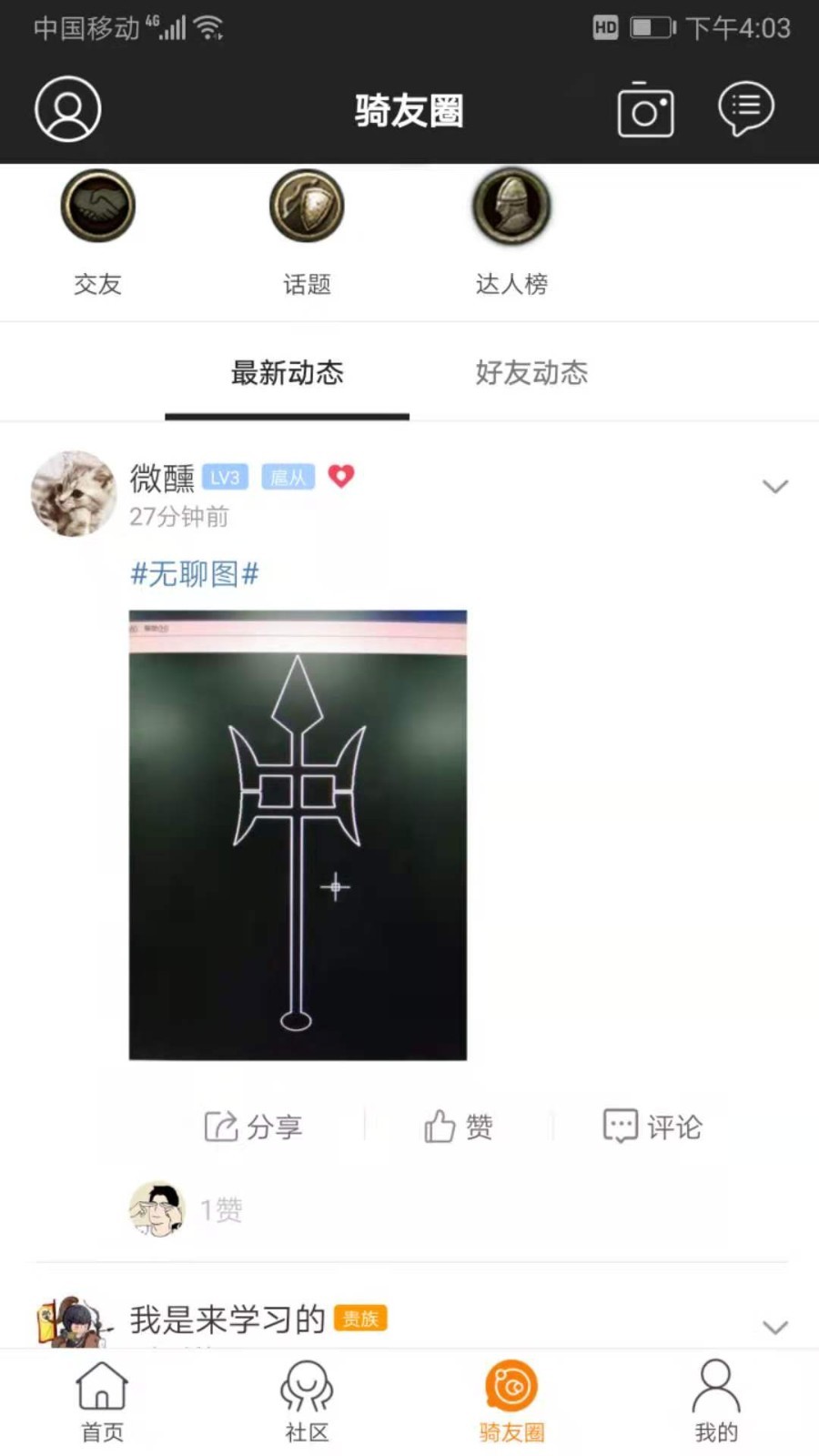Screen dimensions: 819x1456
Task: Select the 最新动态 tab
Action: tap(287, 372)
